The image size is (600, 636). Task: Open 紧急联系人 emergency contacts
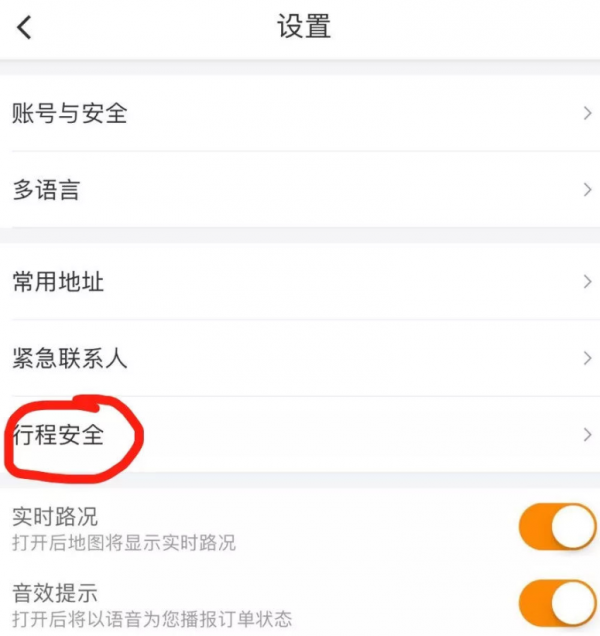(300, 358)
